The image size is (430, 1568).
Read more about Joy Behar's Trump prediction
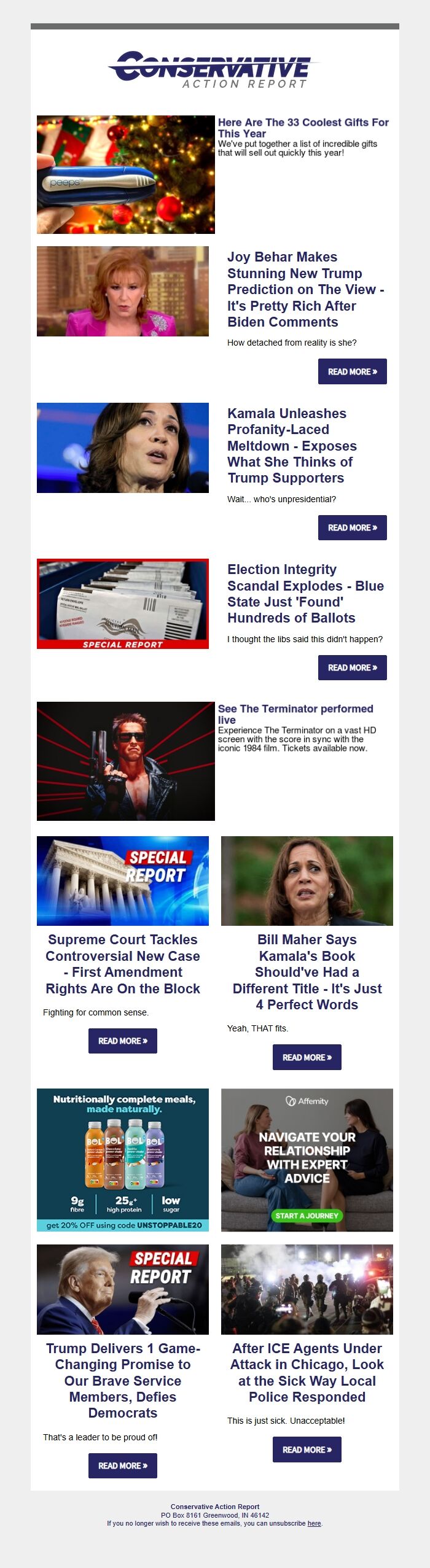point(352,371)
